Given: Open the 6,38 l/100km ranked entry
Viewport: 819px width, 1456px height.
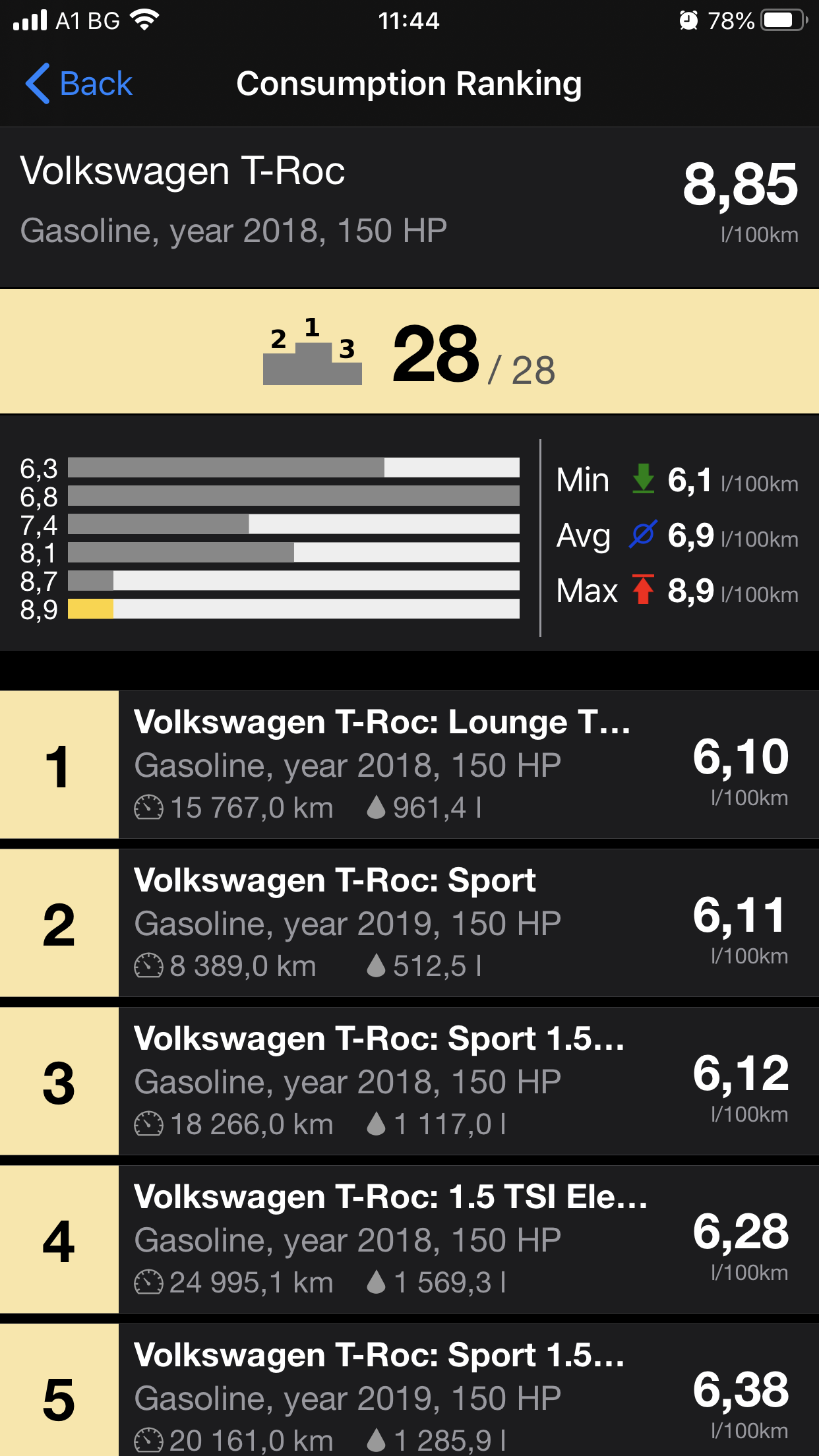Looking at the screenshot, I should click(409, 1391).
